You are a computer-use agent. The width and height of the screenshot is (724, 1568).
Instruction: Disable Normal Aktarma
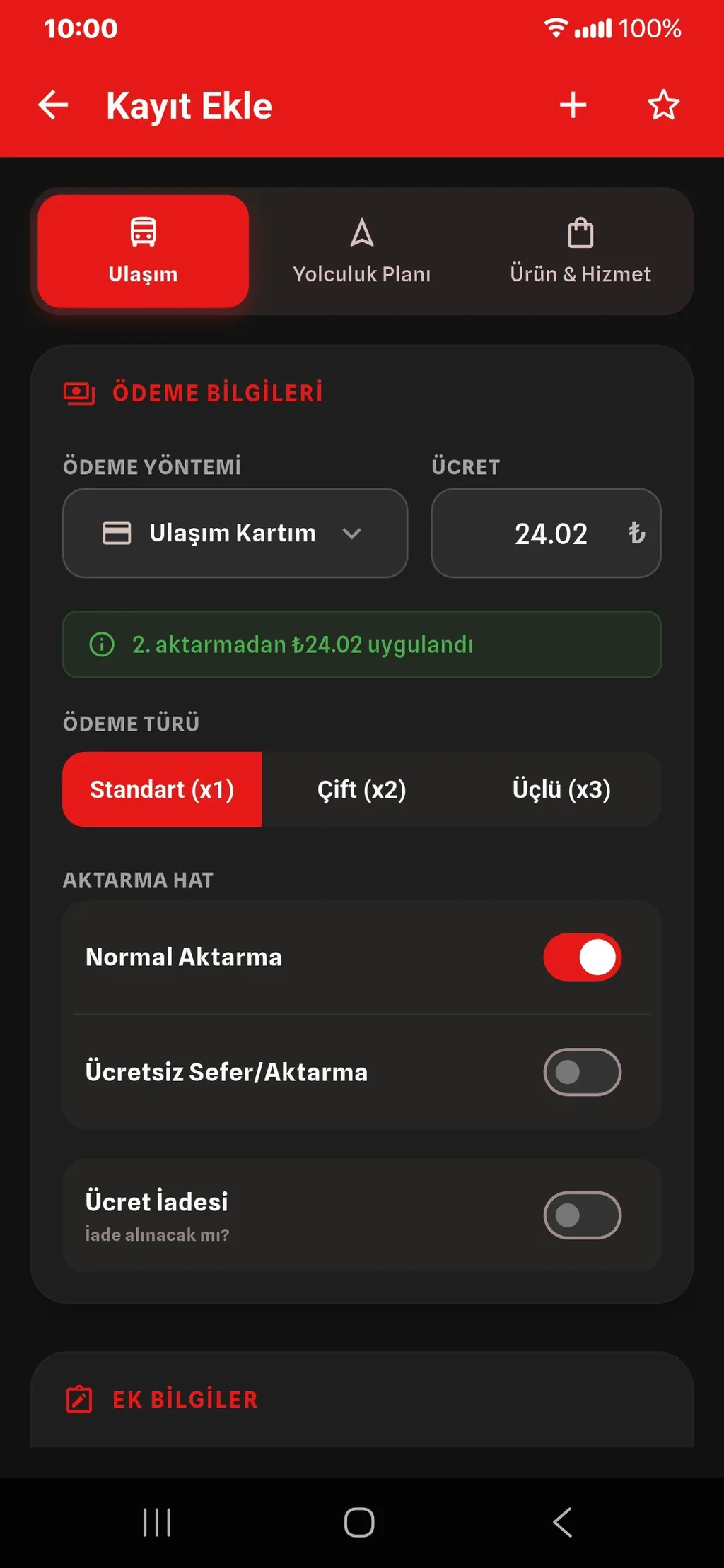pos(581,957)
